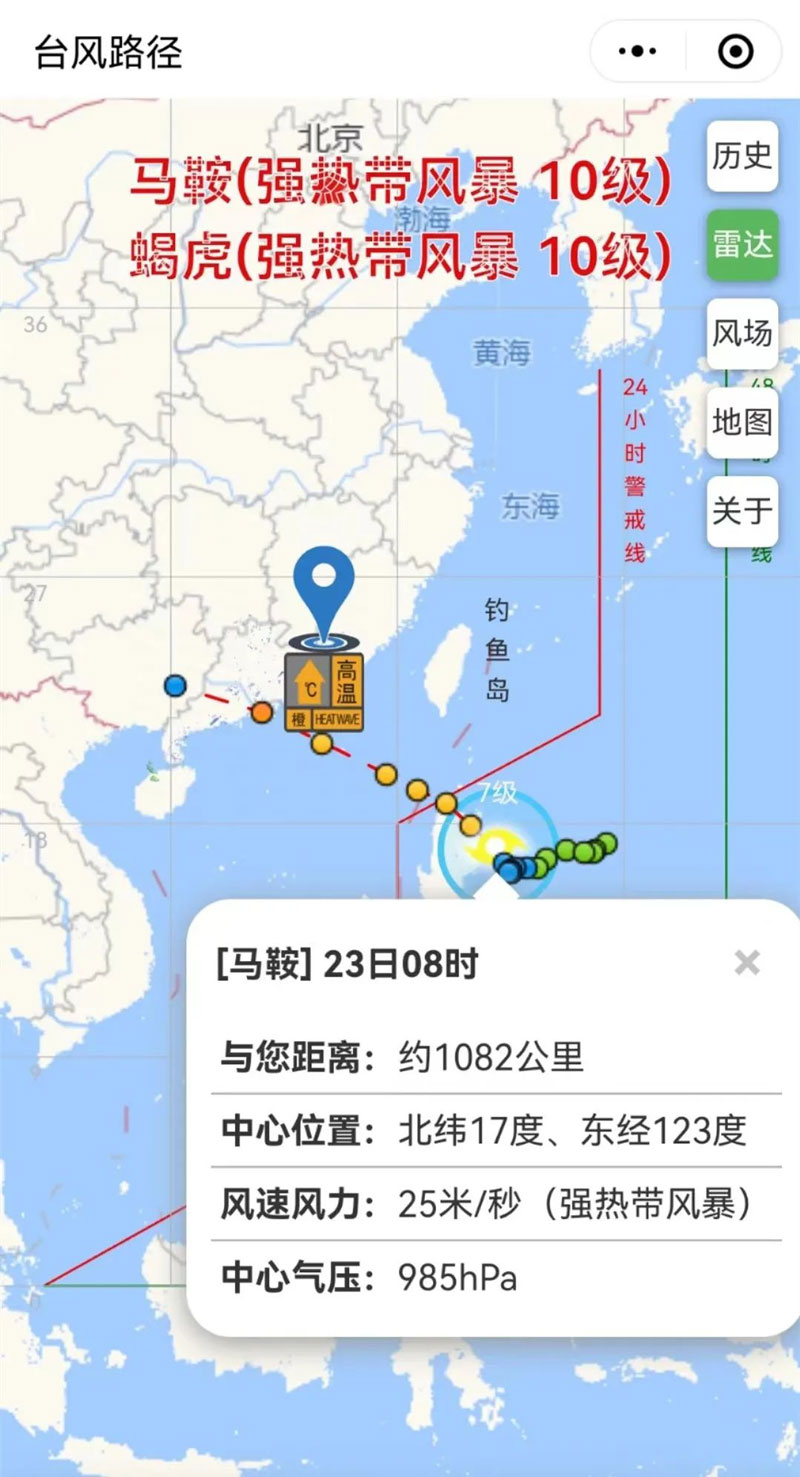Close the mini program via the circle button
800x1477 pixels.
737,51
